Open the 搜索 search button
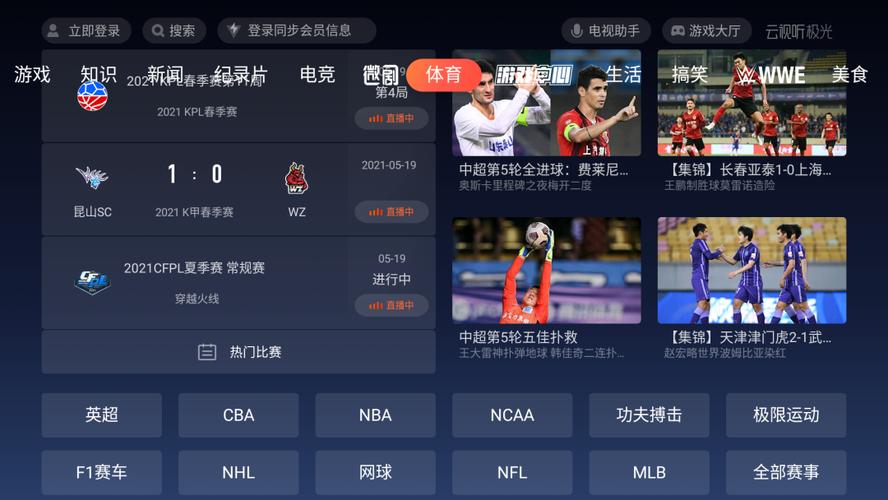 (x=174, y=31)
